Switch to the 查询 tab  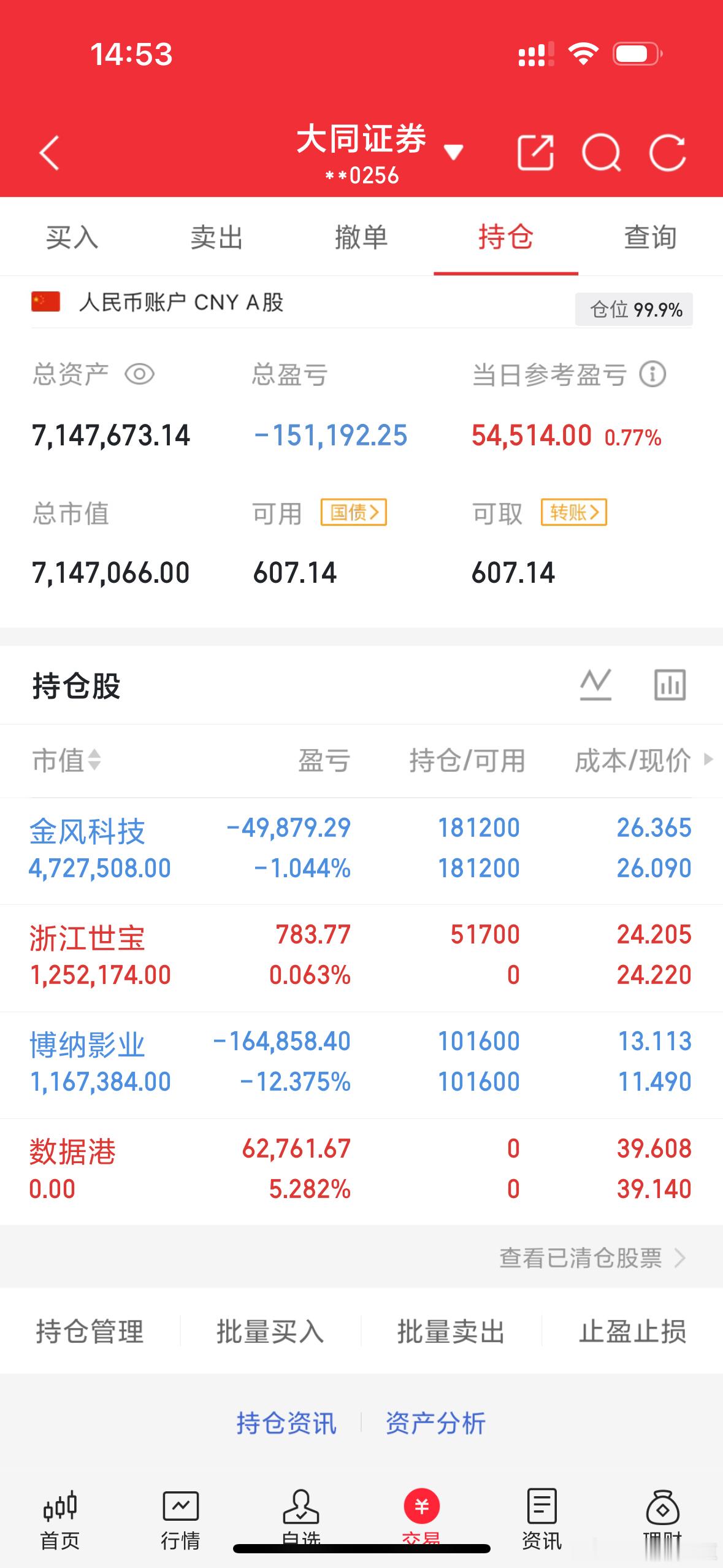coord(649,238)
